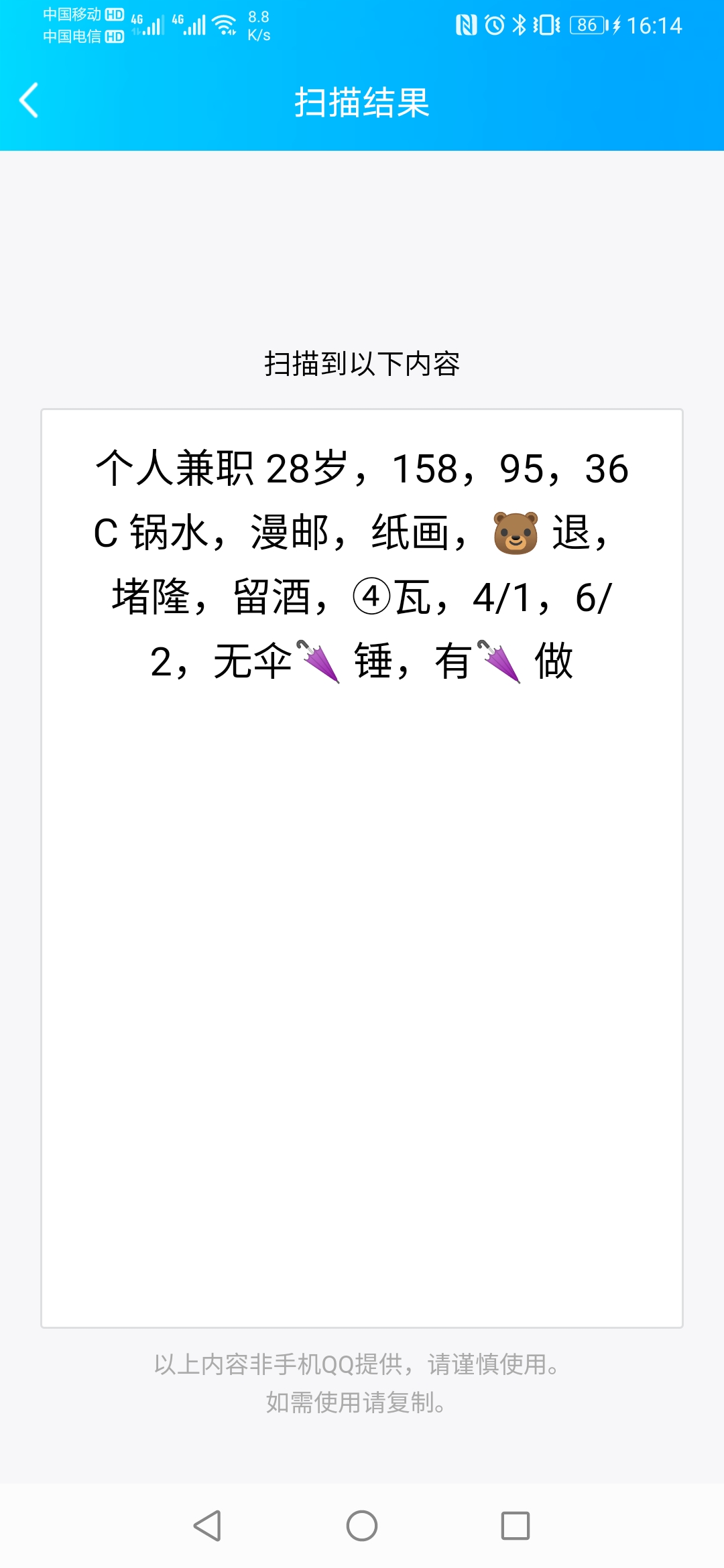This screenshot has width=724, height=1568.
Task: Tap the Bluetooth icon in the status bar
Action: point(520,25)
